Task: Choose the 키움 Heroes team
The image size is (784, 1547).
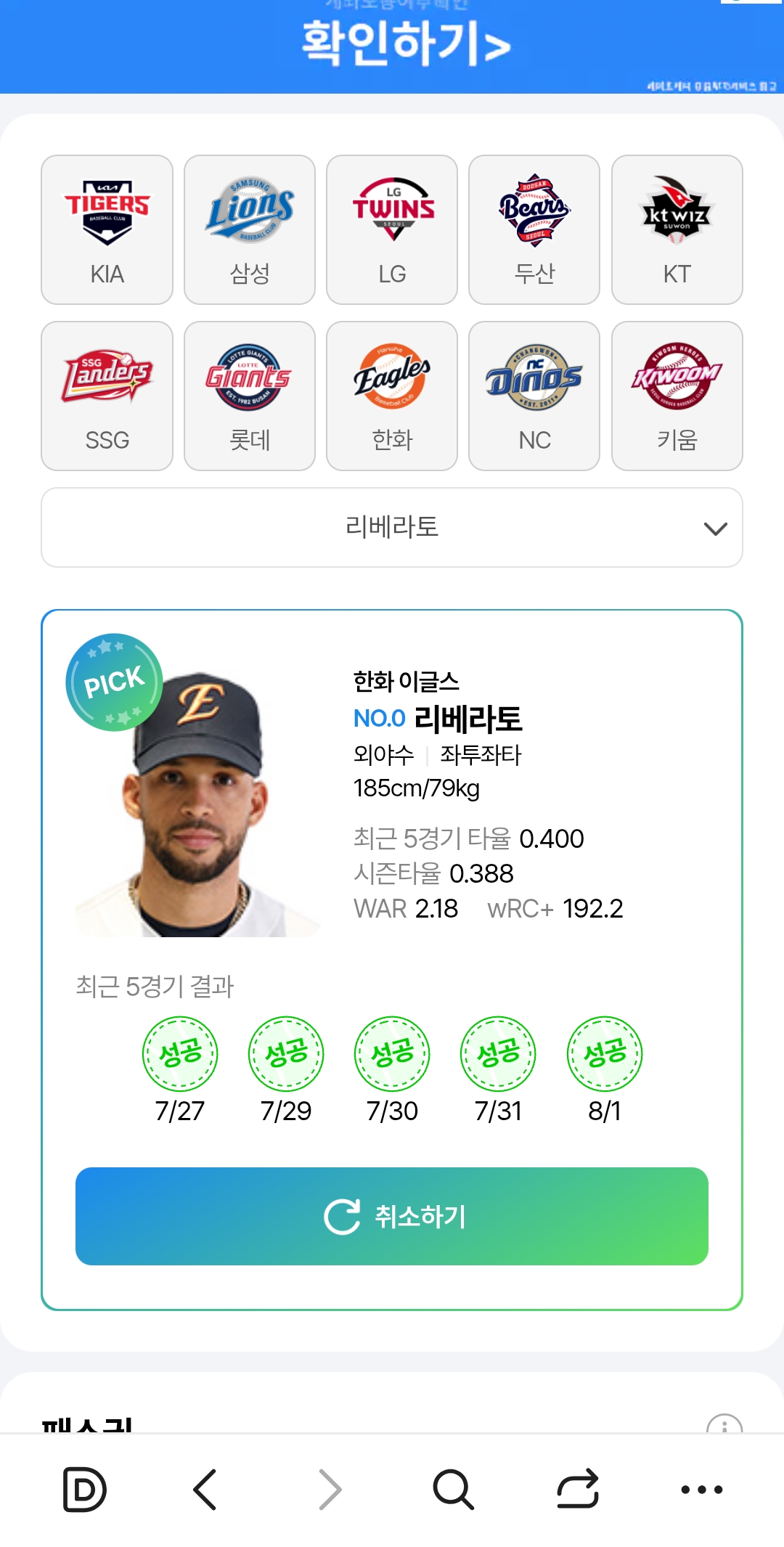Action: (677, 396)
